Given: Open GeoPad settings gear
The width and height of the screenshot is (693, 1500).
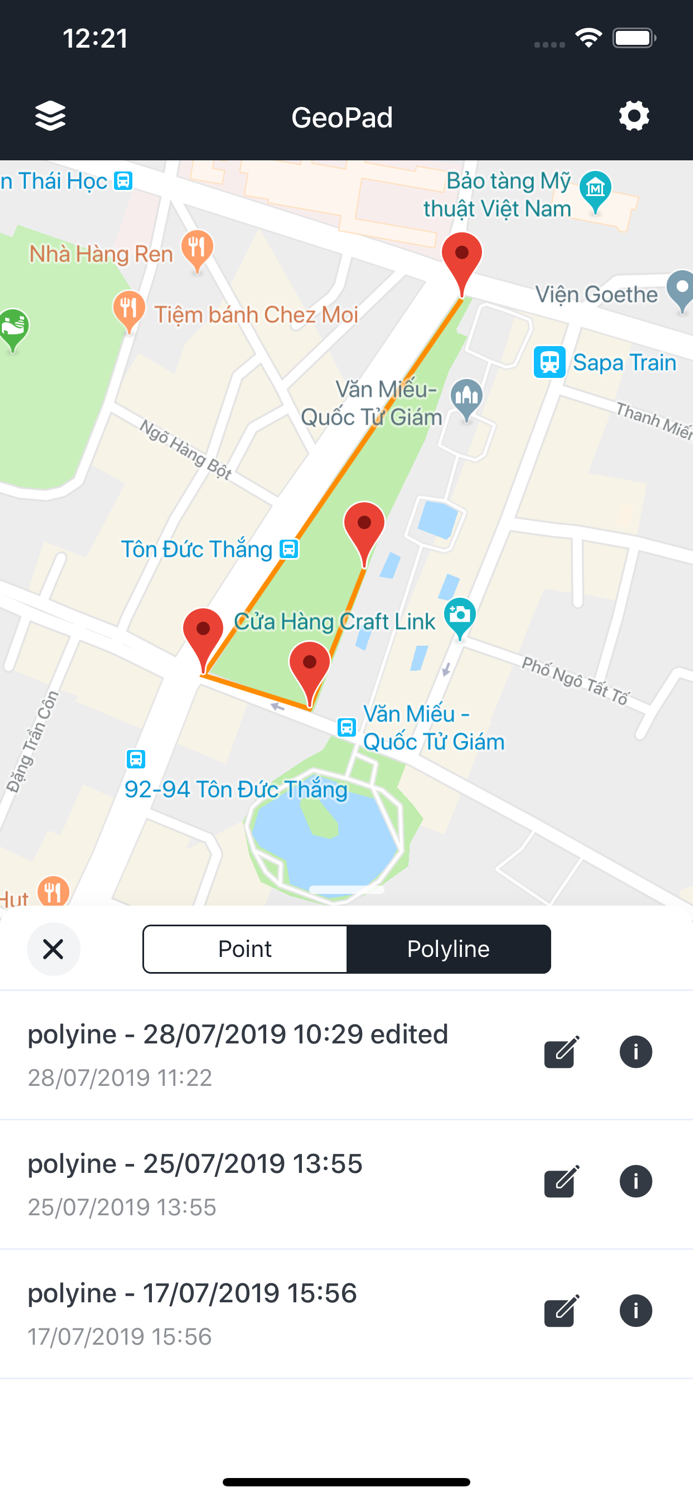Looking at the screenshot, I should tap(634, 116).
